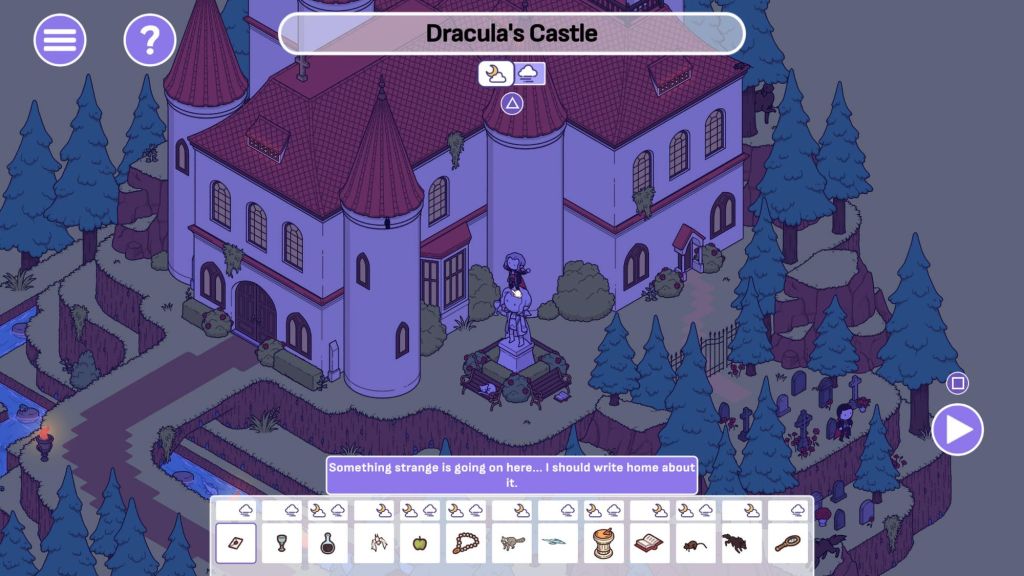Select the open book item
The image size is (1024, 576).
pos(650,543)
